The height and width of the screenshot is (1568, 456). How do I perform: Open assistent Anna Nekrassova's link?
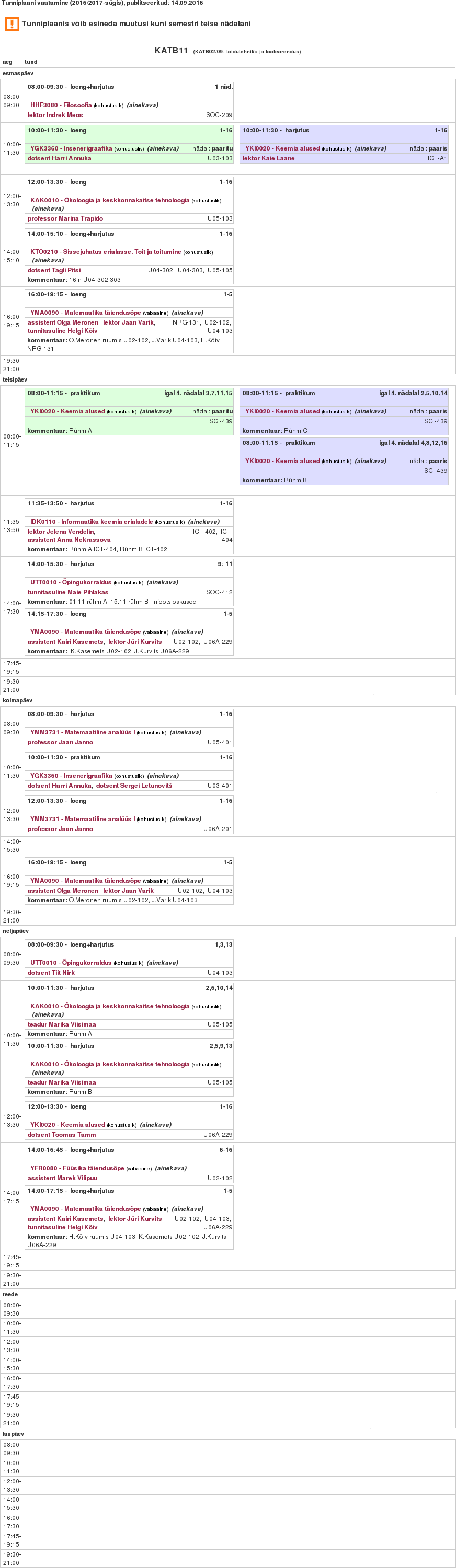pos(69,540)
